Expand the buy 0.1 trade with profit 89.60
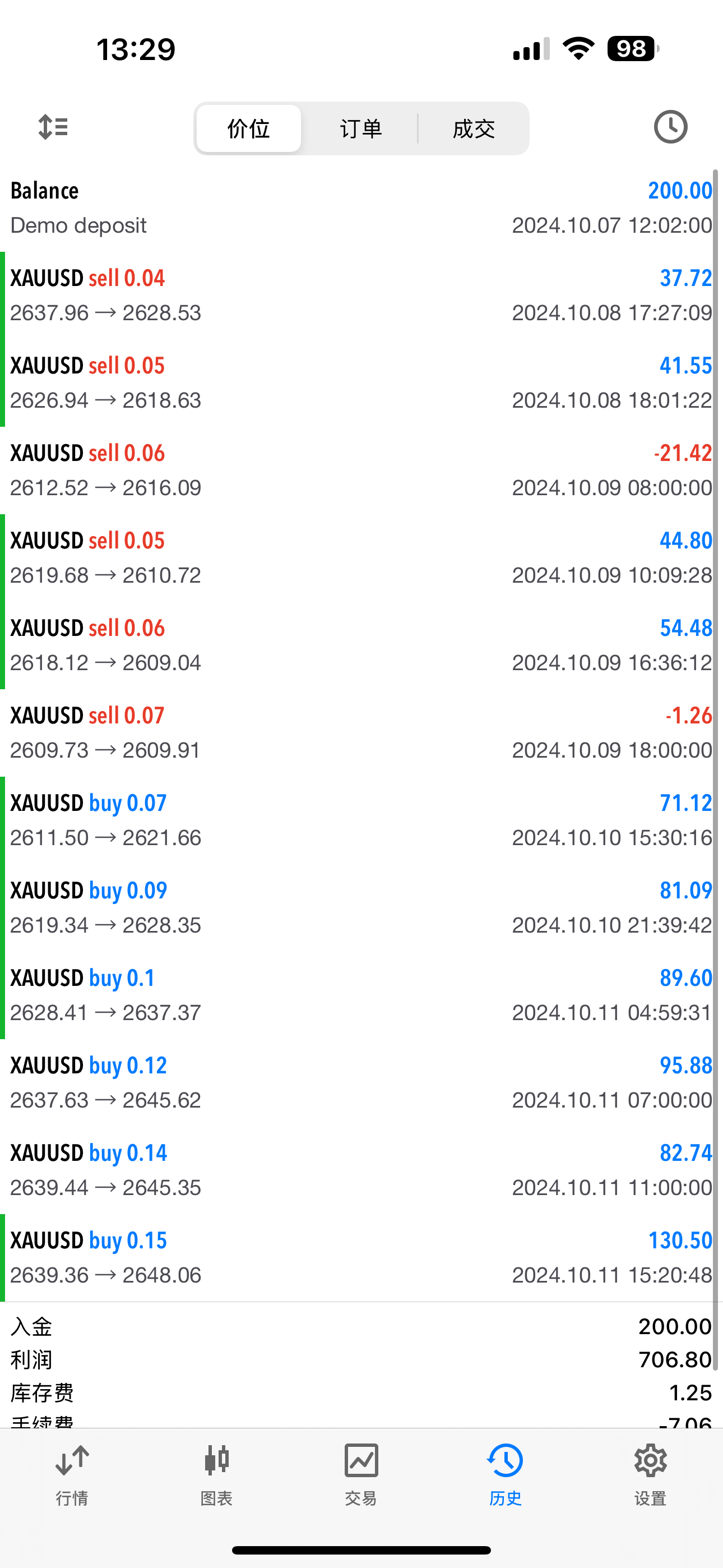723x1568 pixels. click(x=361, y=995)
